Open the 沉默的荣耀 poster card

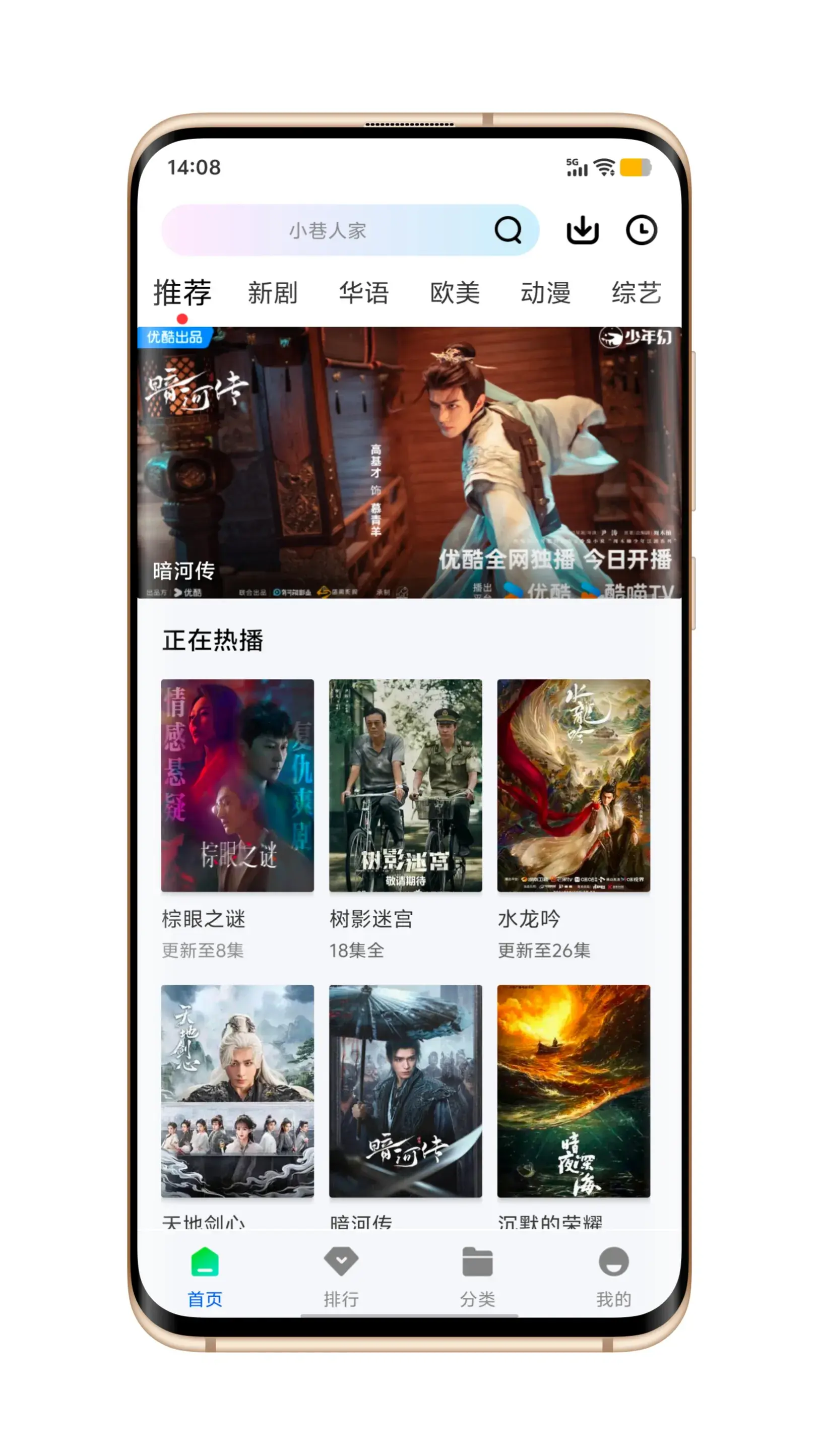pyautogui.click(x=573, y=1090)
